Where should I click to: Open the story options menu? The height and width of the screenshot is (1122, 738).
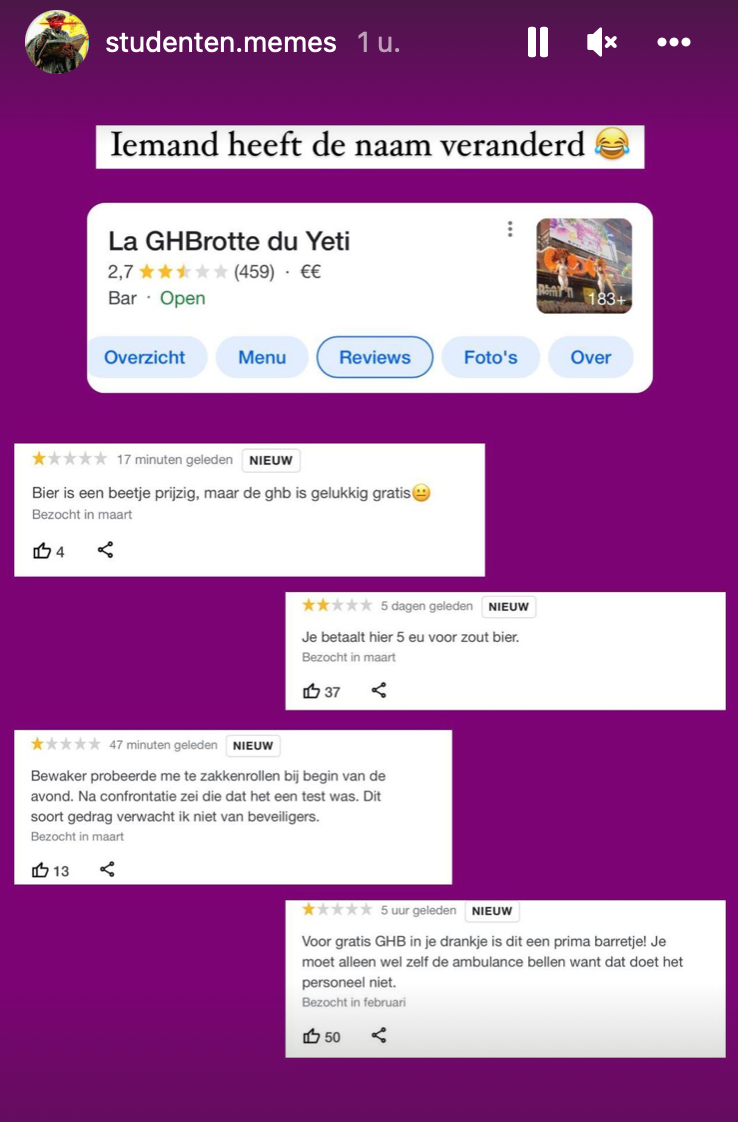(x=674, y=42)
